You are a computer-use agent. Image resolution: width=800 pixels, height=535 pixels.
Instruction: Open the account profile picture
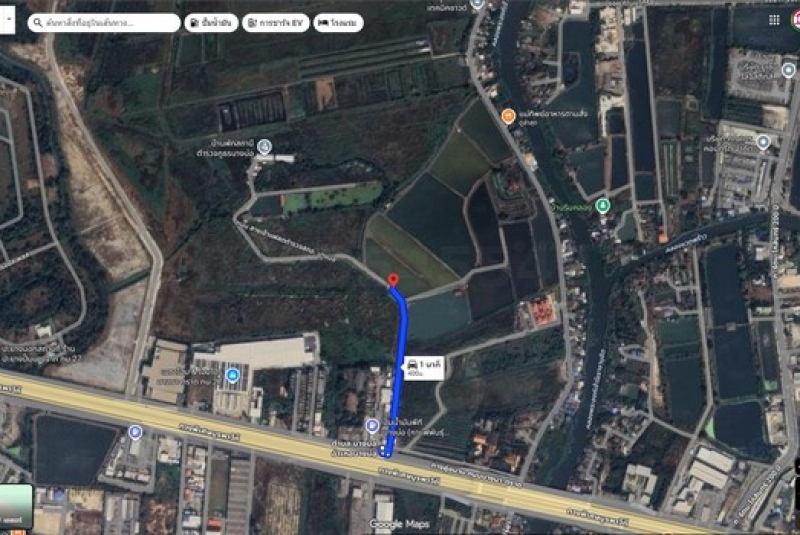797,15
